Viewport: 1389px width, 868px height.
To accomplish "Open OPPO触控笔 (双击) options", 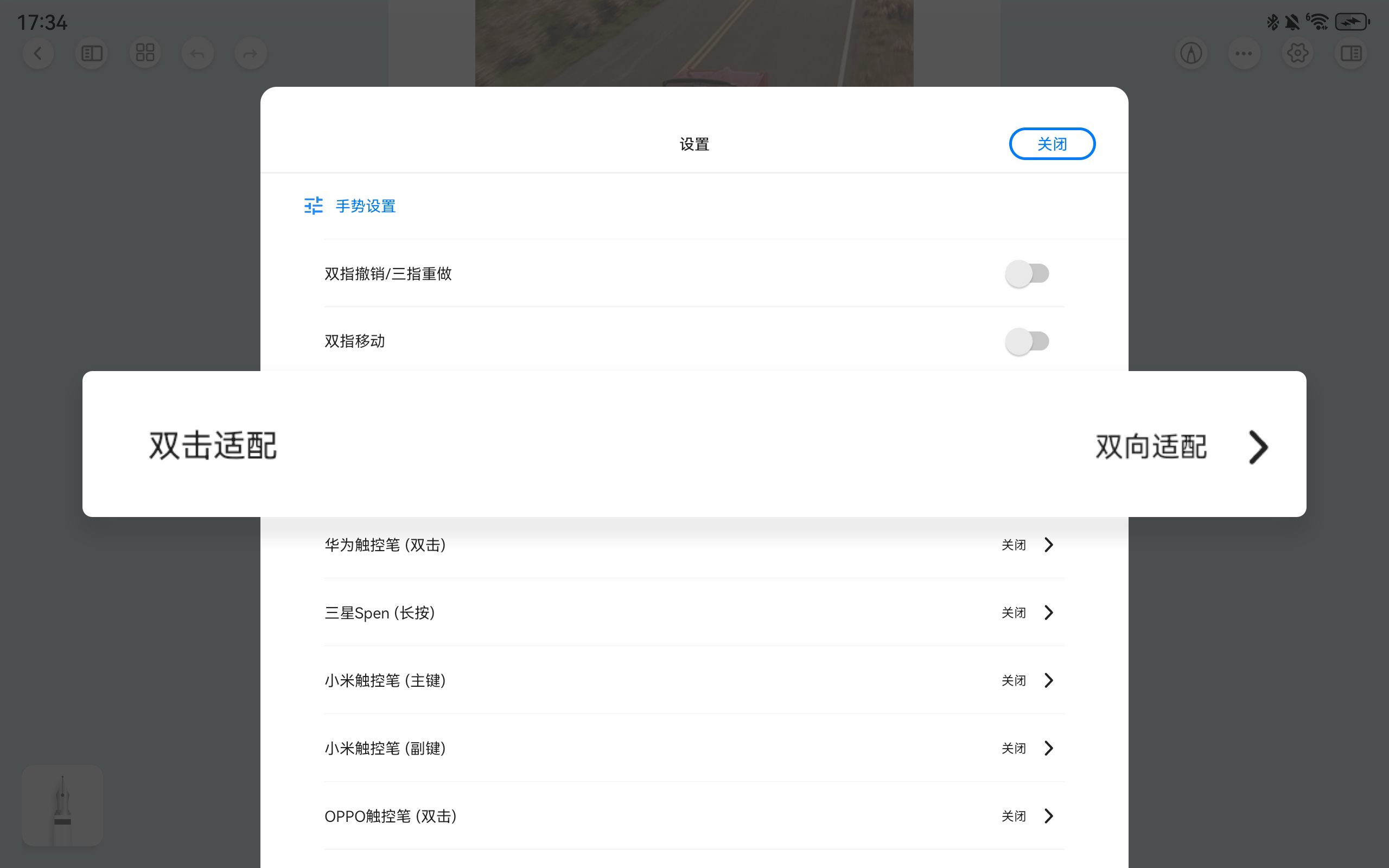I will tap(693, 816).
